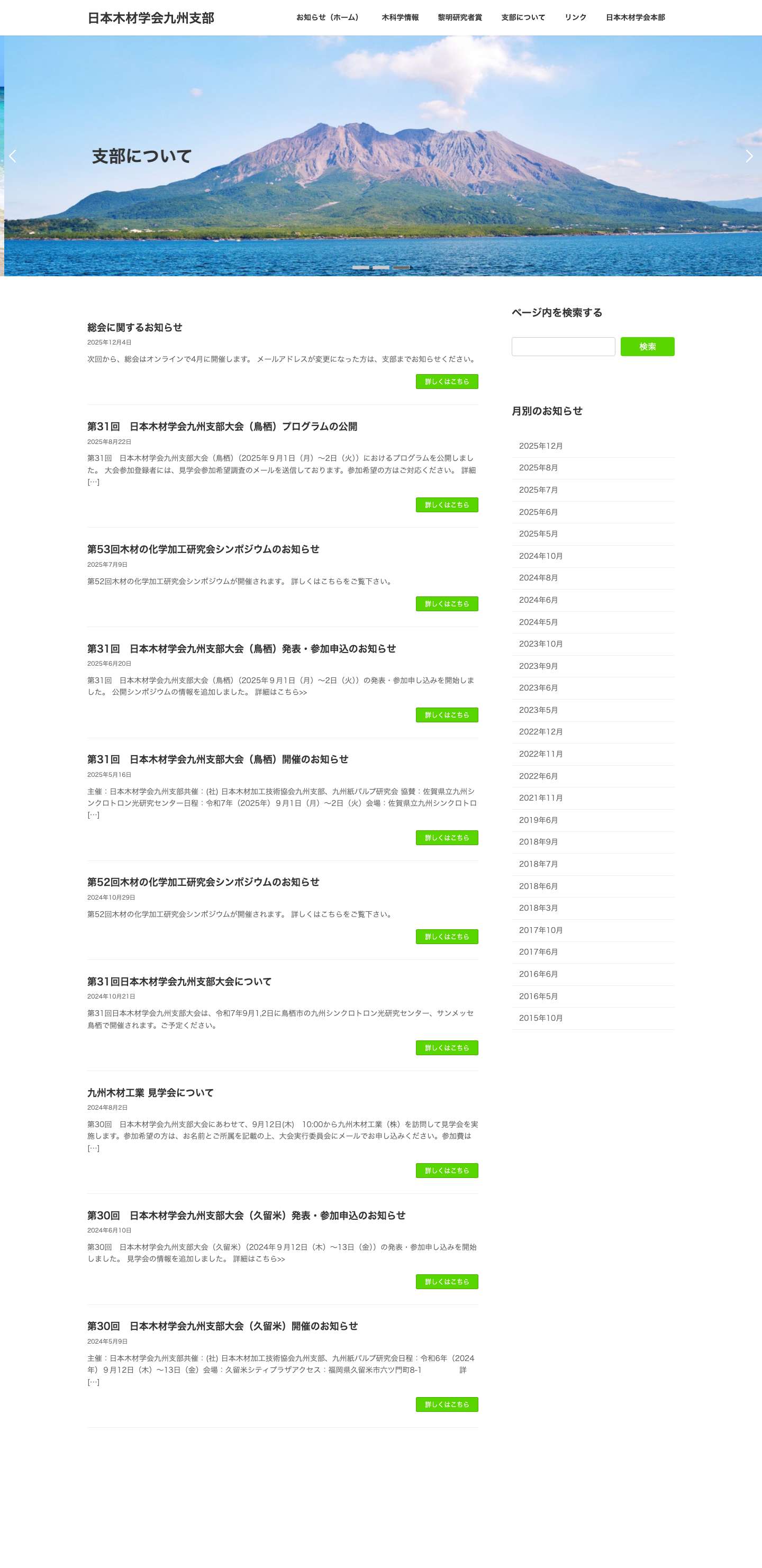Open 第31回日本木材学会九州支部大会について title
The image size is (762, 1568).
click(x=179, y=981)
